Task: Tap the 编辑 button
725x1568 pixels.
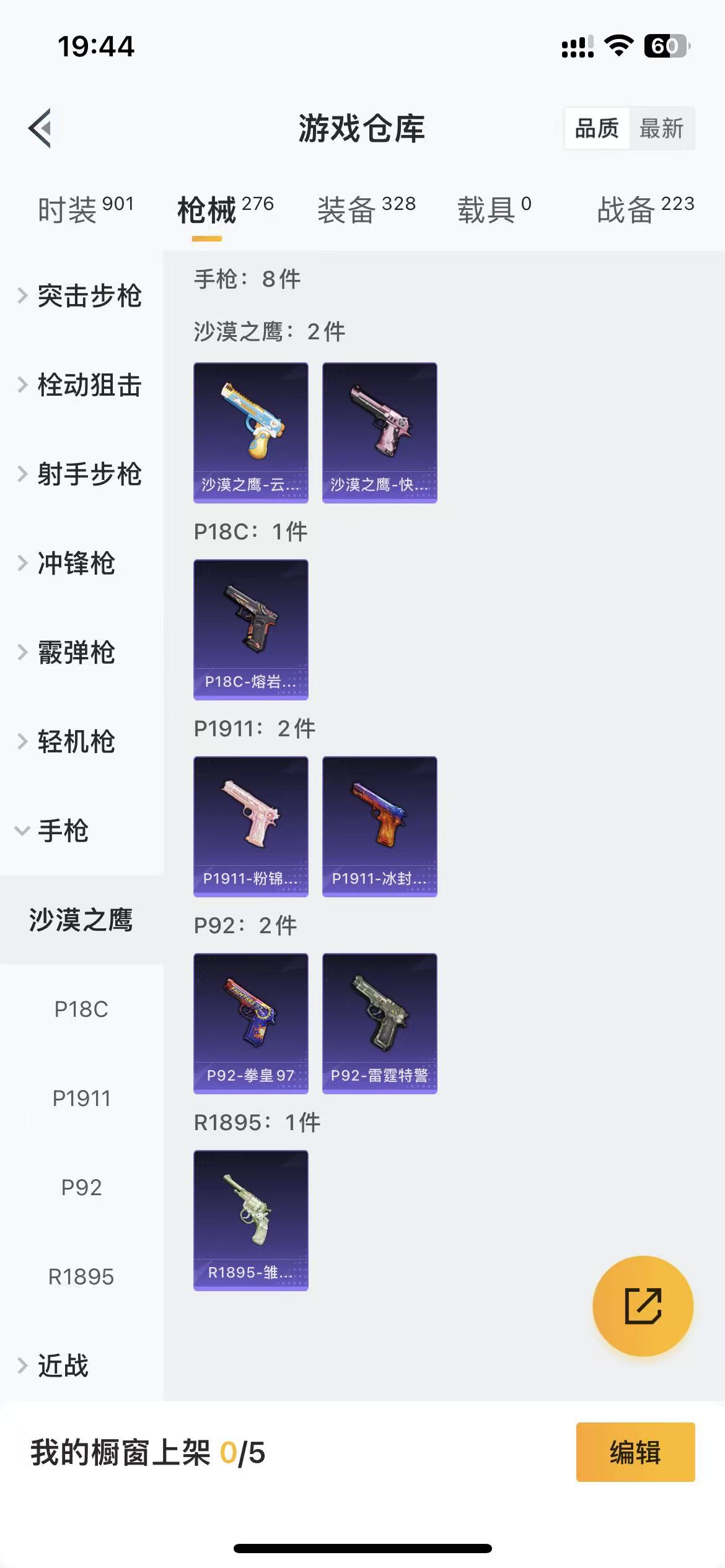Action: click(635, 1453)
